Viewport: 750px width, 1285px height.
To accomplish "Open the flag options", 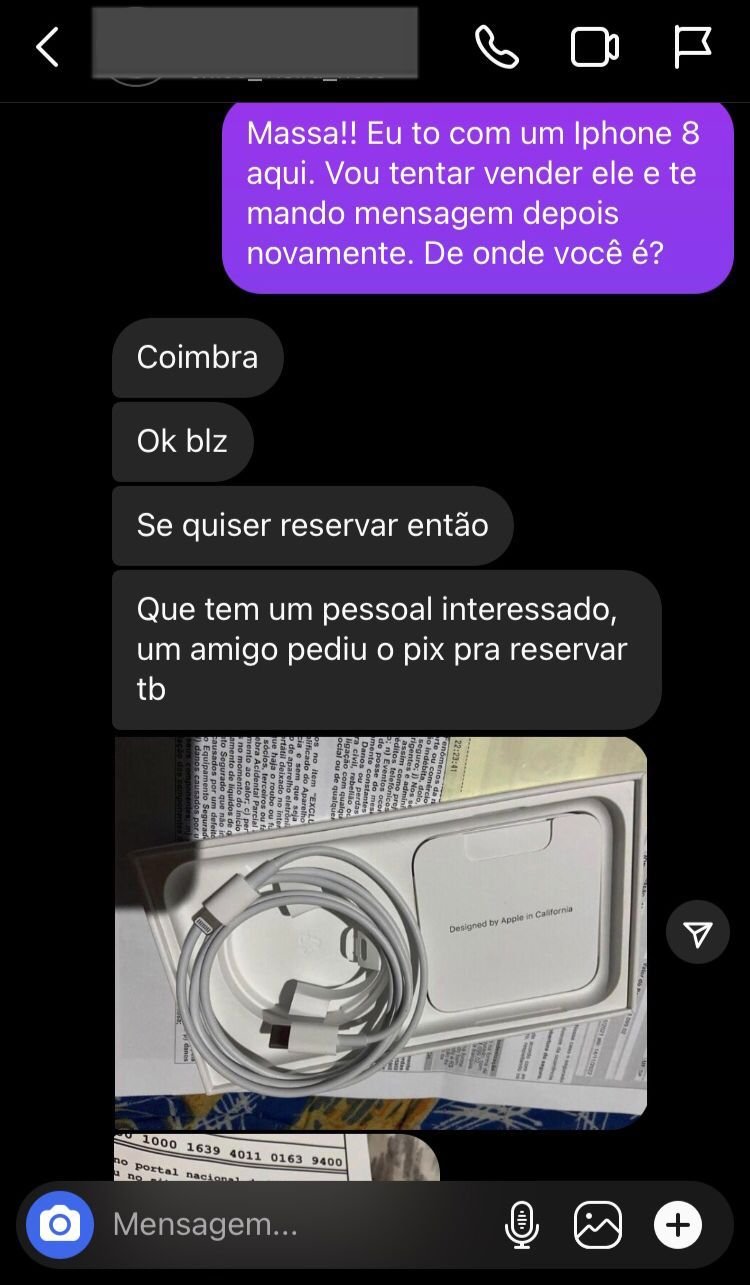I will (692, 47).
